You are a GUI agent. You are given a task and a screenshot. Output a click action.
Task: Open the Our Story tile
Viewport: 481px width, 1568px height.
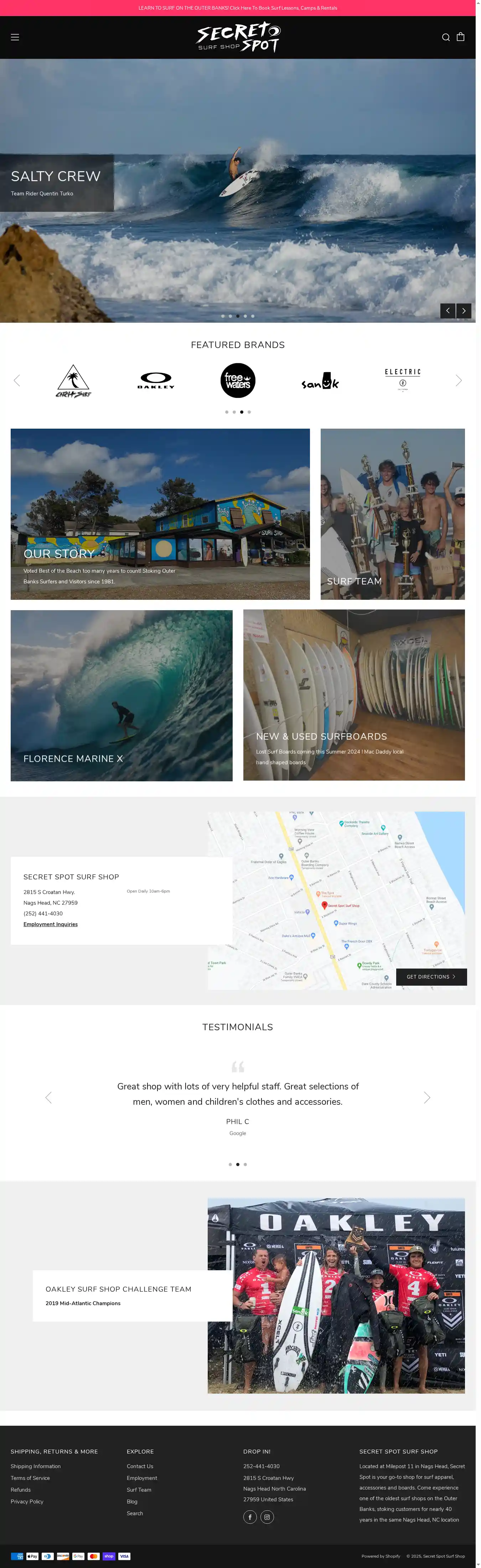(x=160, y=514)
